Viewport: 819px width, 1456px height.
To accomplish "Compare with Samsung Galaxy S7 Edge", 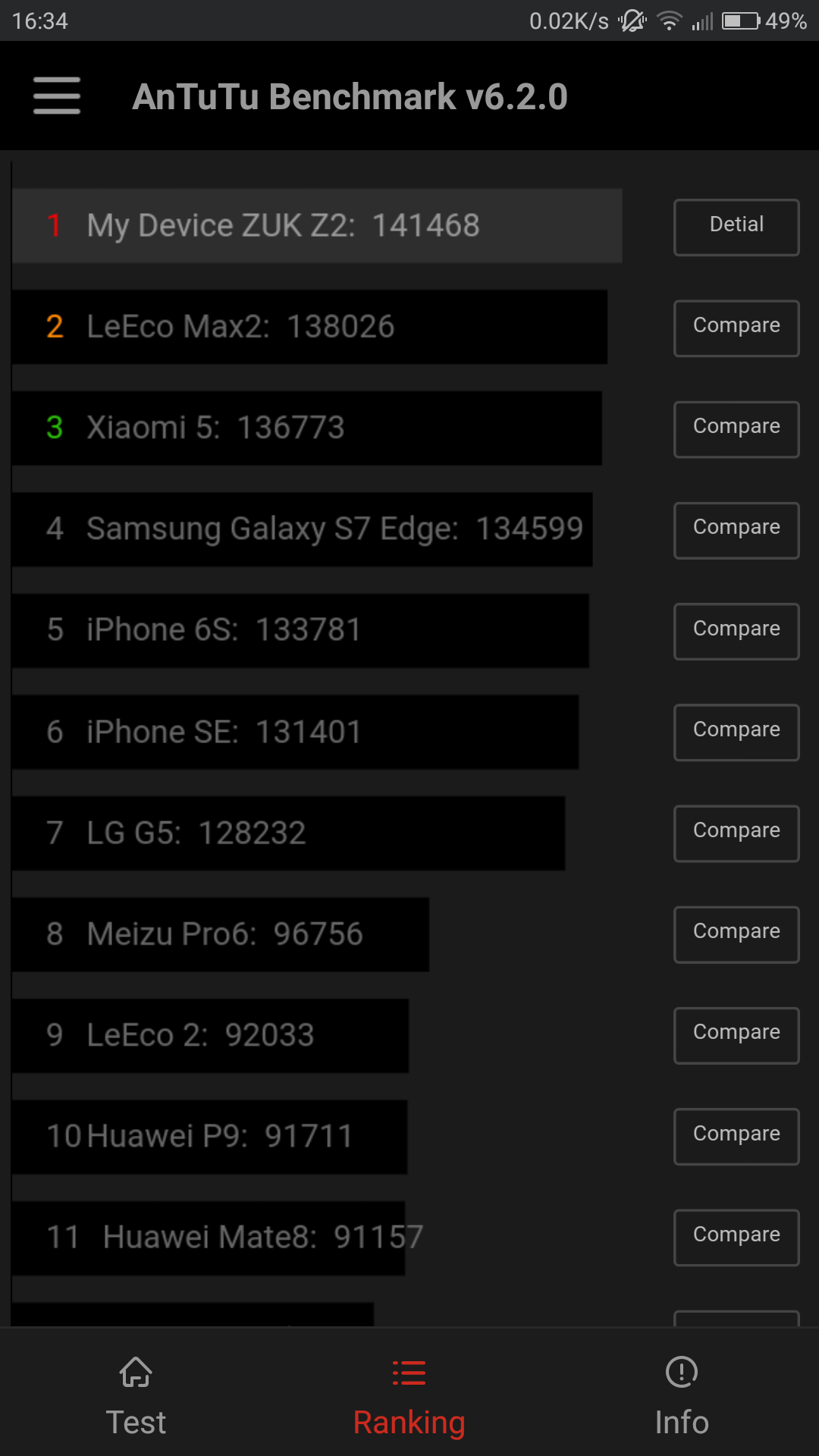I will 736,530.
